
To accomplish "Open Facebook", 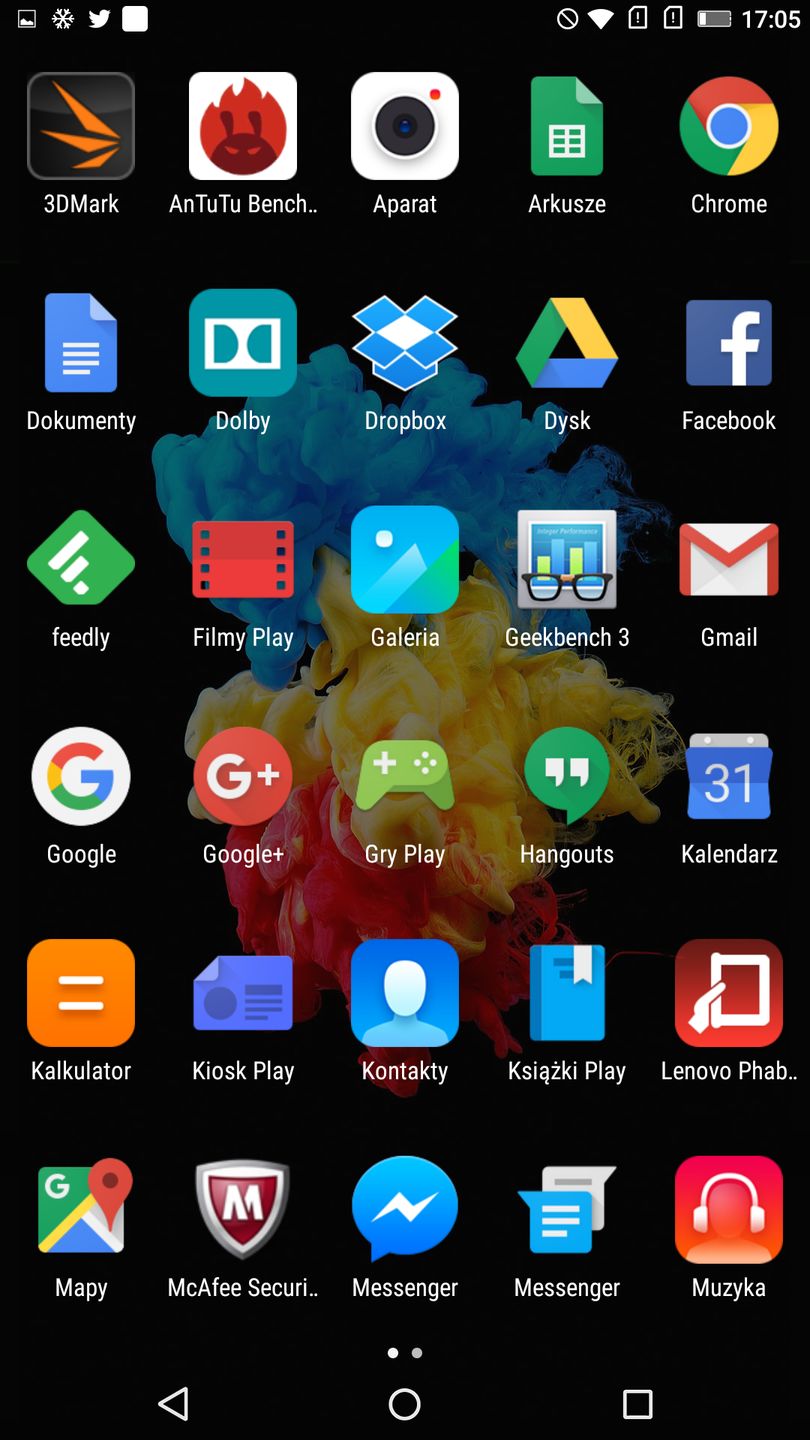I will point(728,342).
